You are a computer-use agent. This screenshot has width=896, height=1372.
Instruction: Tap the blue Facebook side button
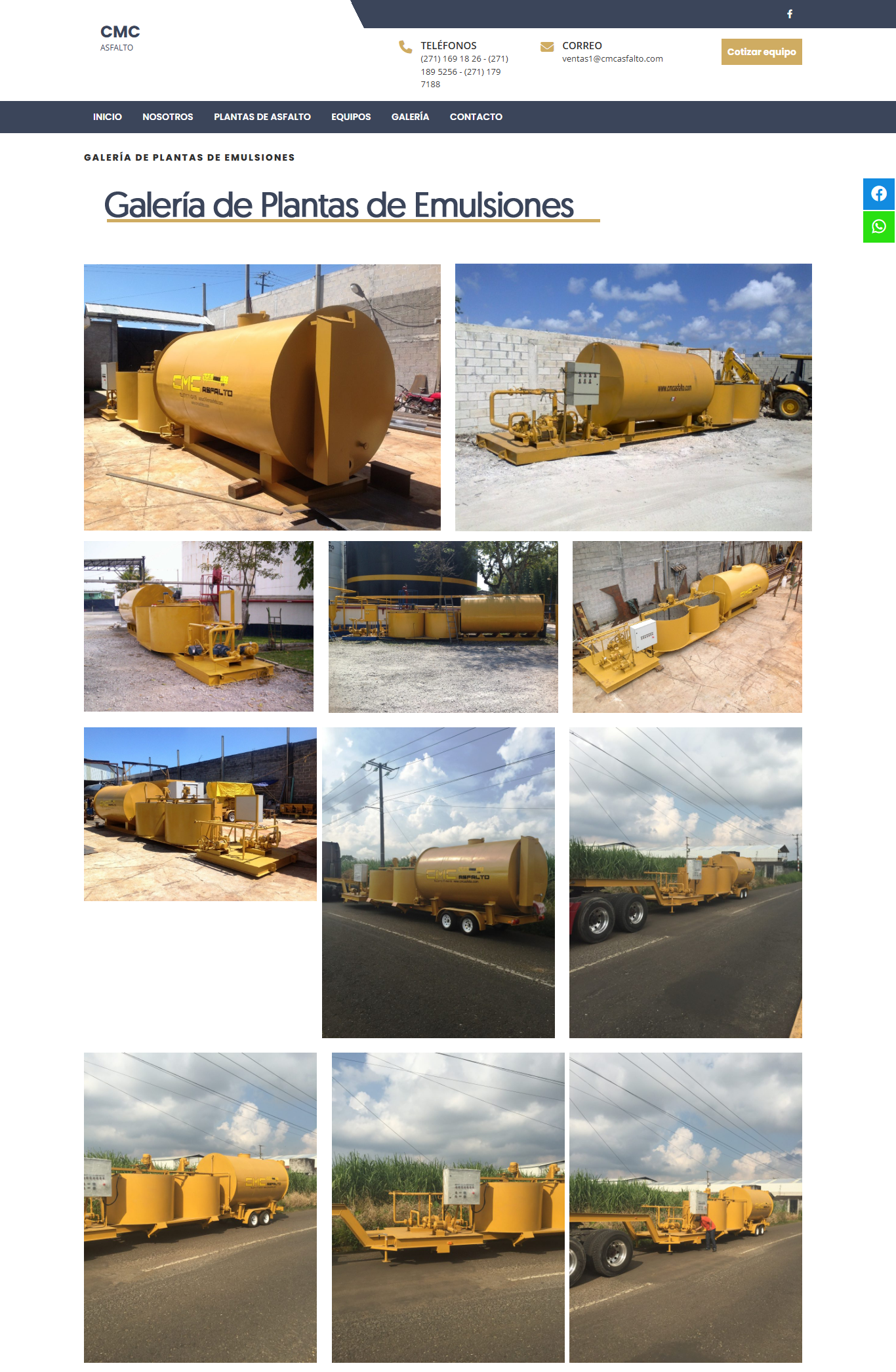879,194
